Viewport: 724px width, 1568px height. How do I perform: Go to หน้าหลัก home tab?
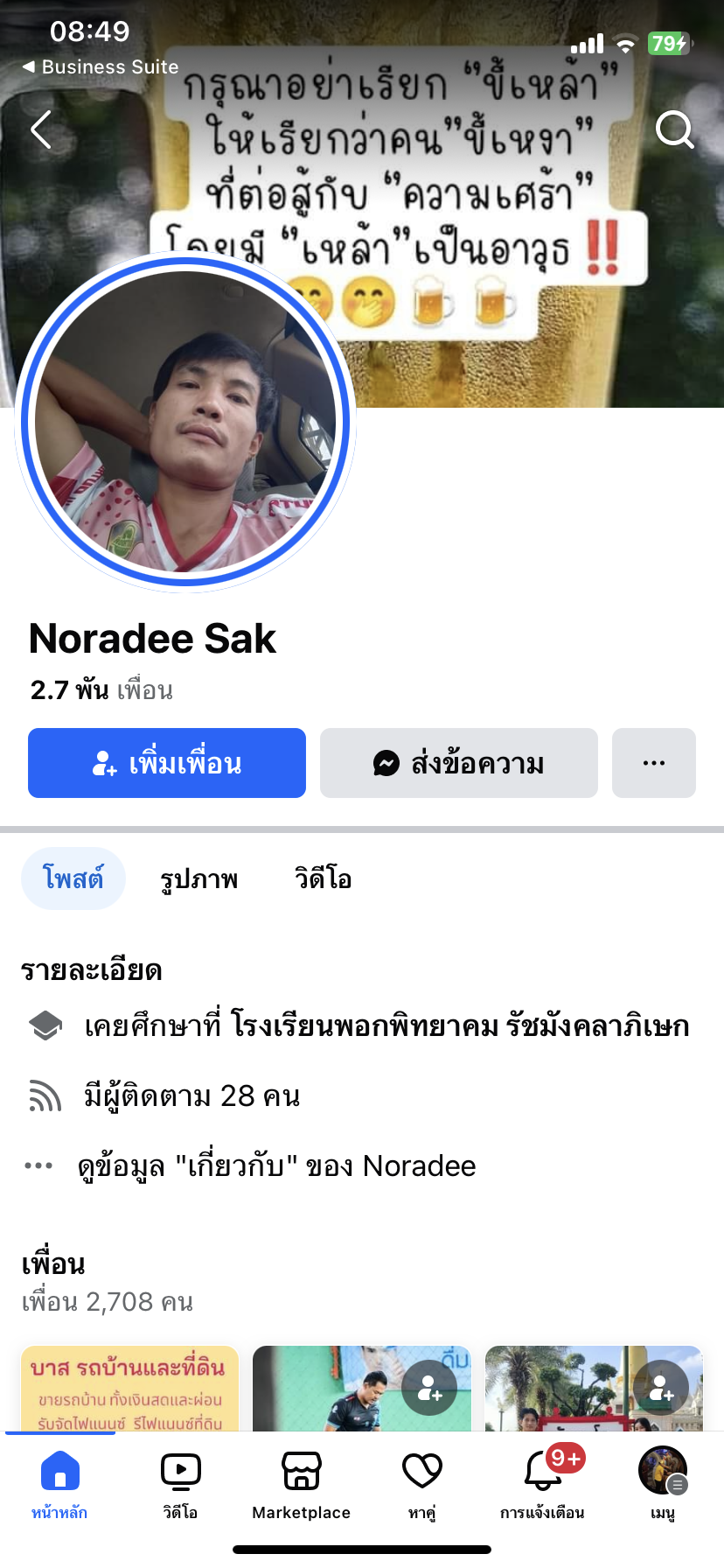coord(59,1480)
